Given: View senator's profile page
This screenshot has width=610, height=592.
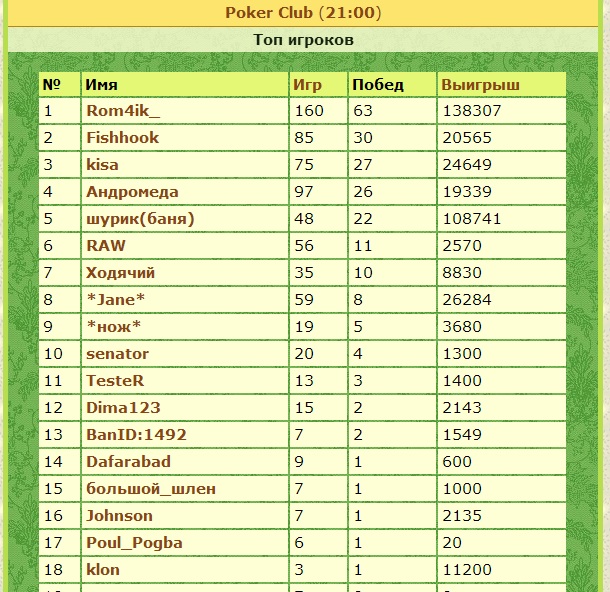Looking at the screenshot, I should 117,354.
